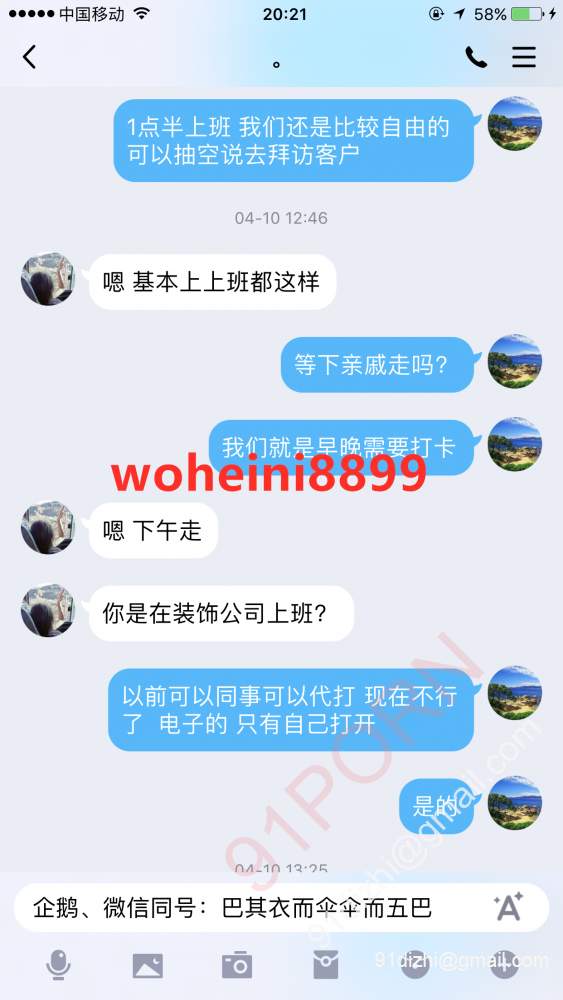This screenshot has width=563, height=1000.
Task: Open my avatar beside '等下亲戚走吗?'
Action: coord(515,361)
